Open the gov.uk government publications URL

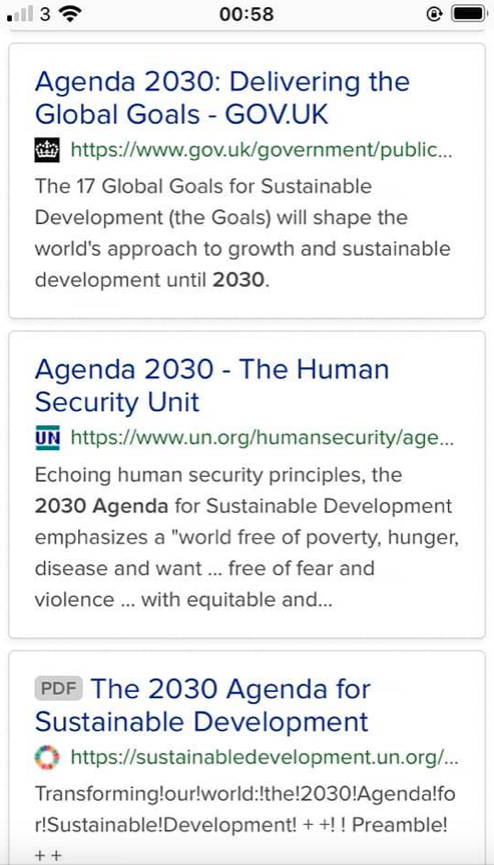[x=262, y=149]
